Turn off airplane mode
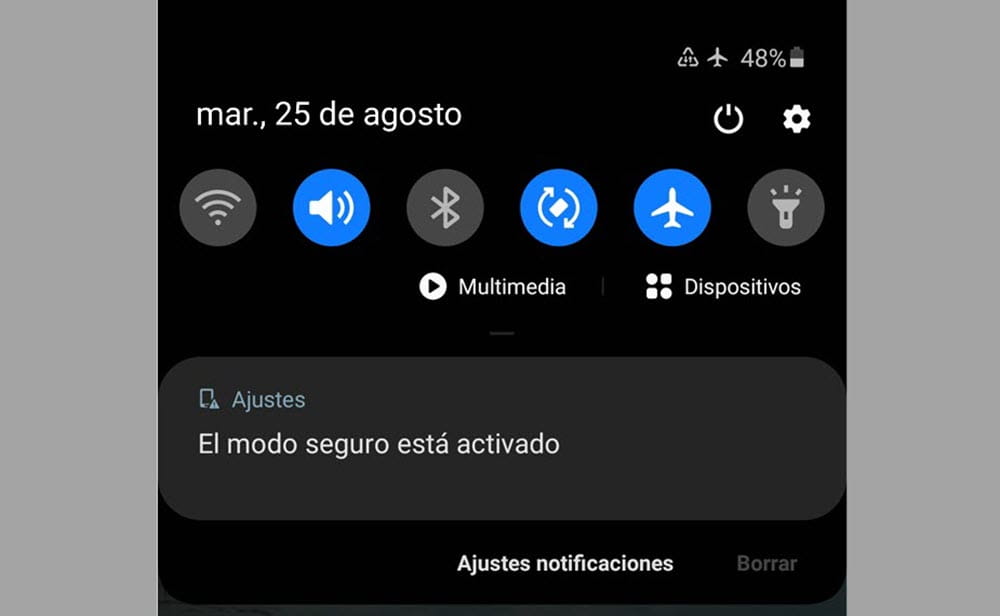This screenshot has width=1000, height=616. click(672, 209)
